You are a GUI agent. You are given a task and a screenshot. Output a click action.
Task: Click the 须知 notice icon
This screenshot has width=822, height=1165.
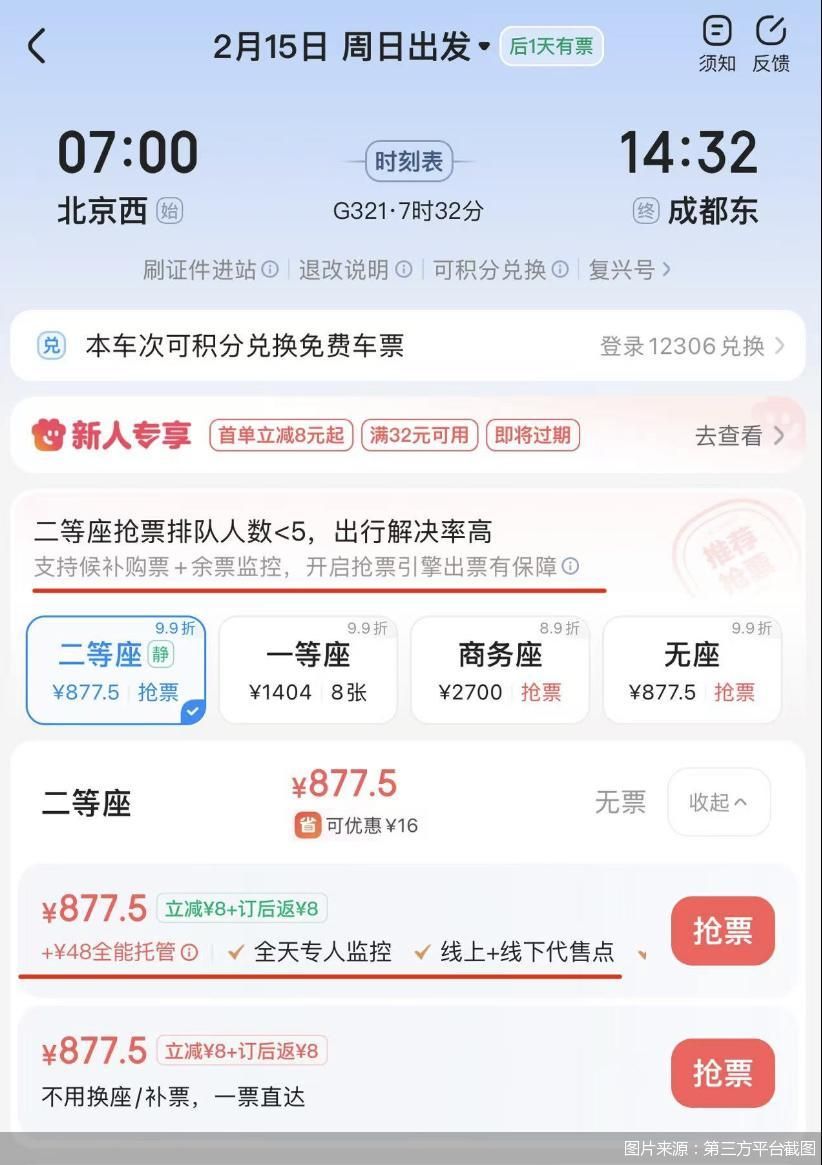715,44
